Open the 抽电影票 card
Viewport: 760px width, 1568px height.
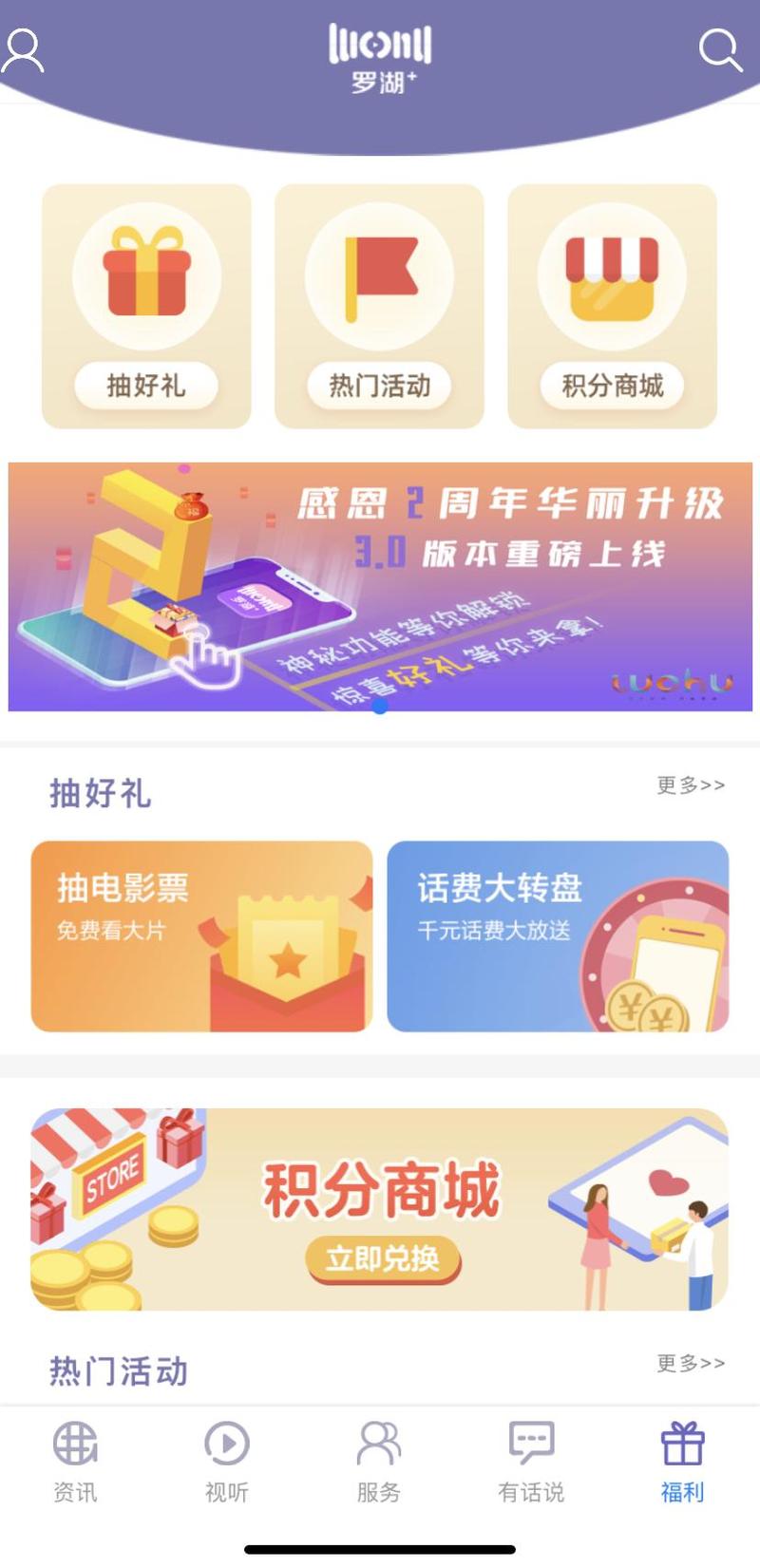click(201, 935)
